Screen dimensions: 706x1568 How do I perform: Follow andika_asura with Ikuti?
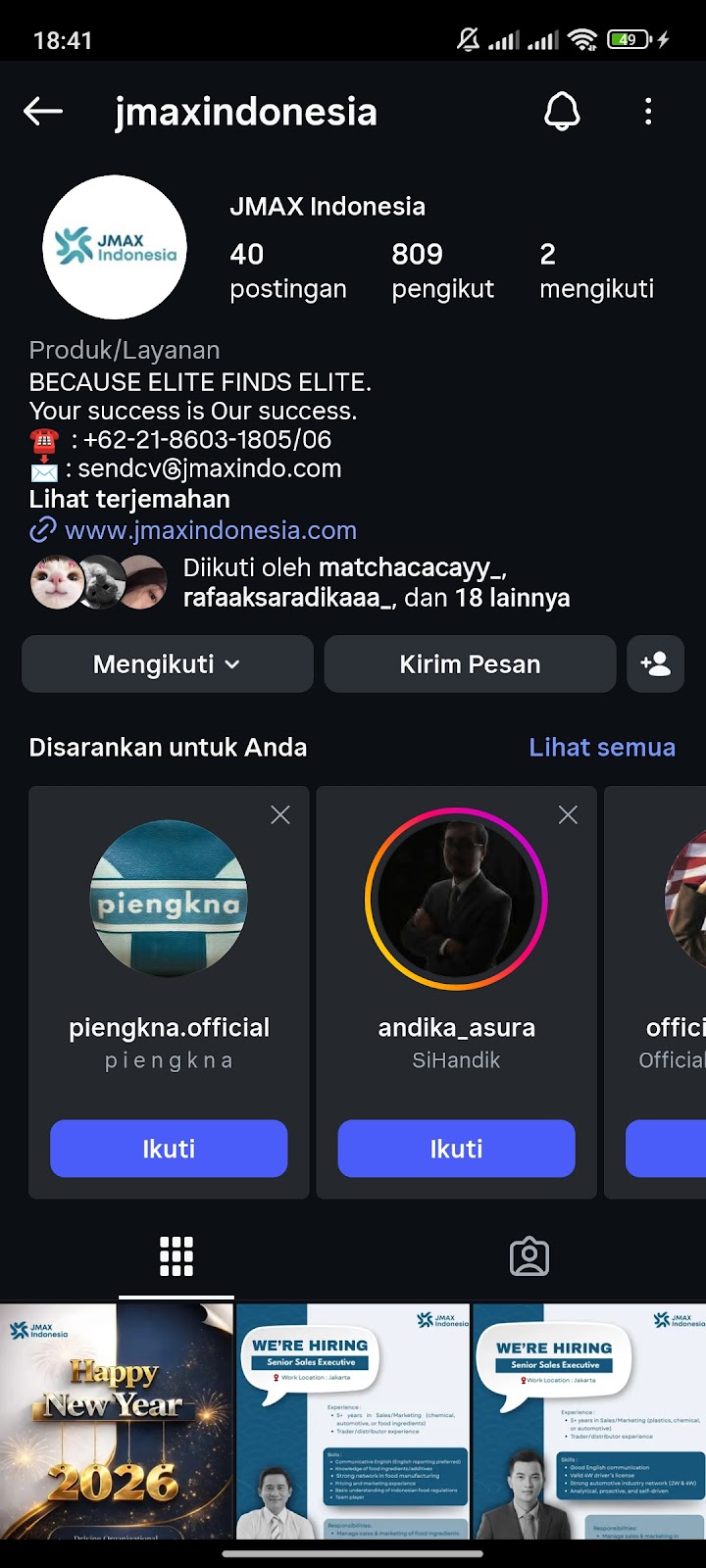tap(456, 1149)
